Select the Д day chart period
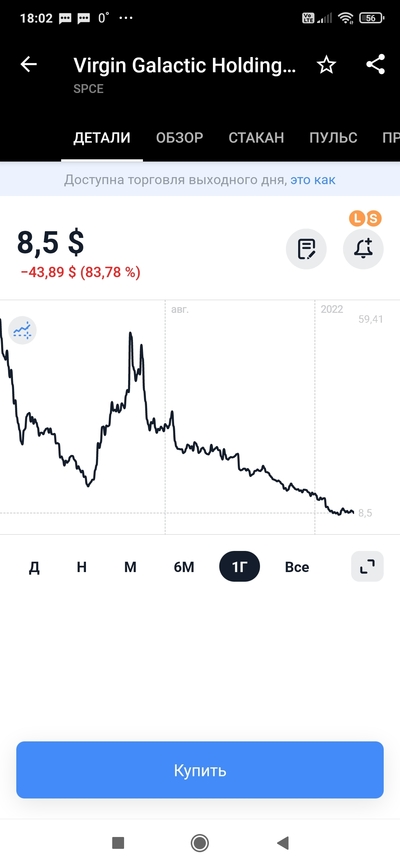 (34, 567)
